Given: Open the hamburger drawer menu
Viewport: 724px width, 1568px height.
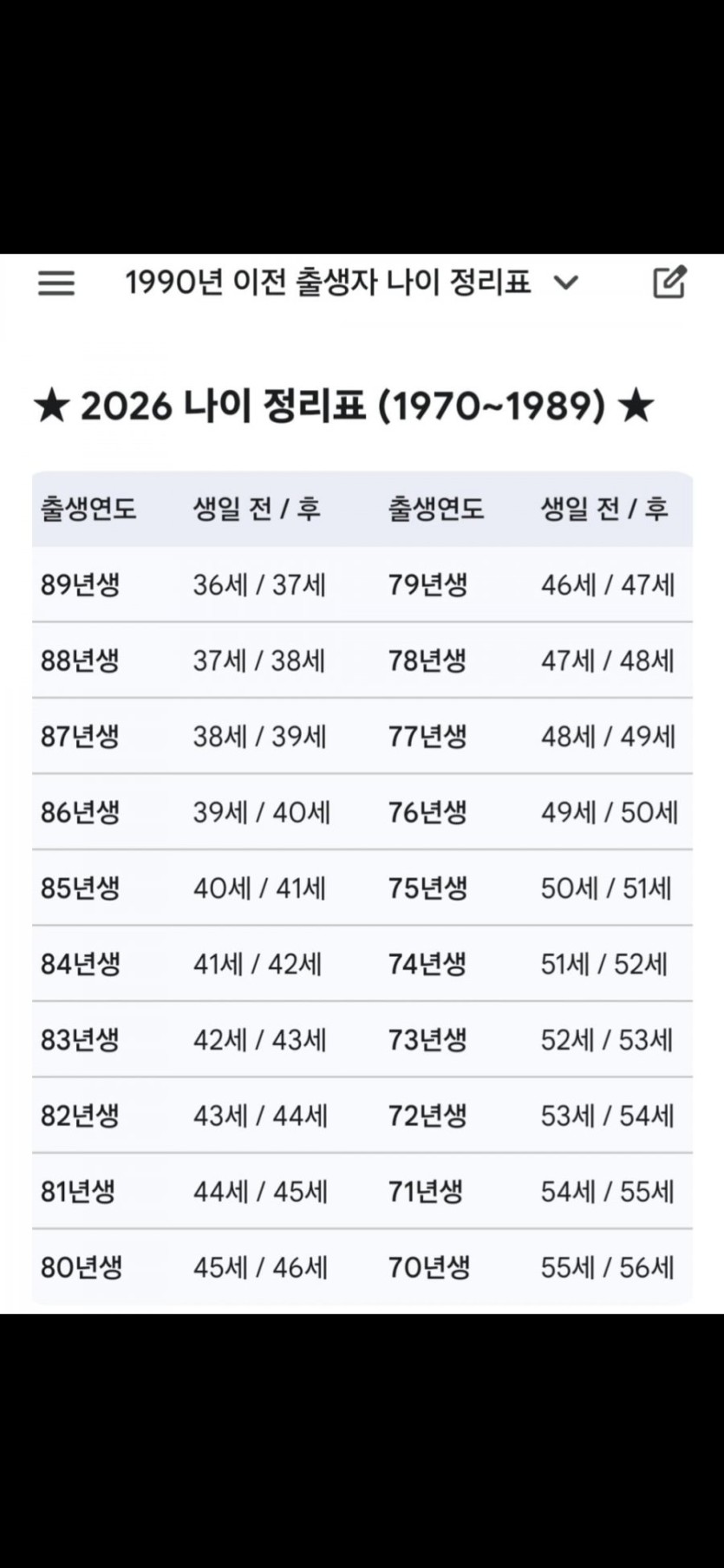Looking at the screenshot, I should [x=56, y=283].
